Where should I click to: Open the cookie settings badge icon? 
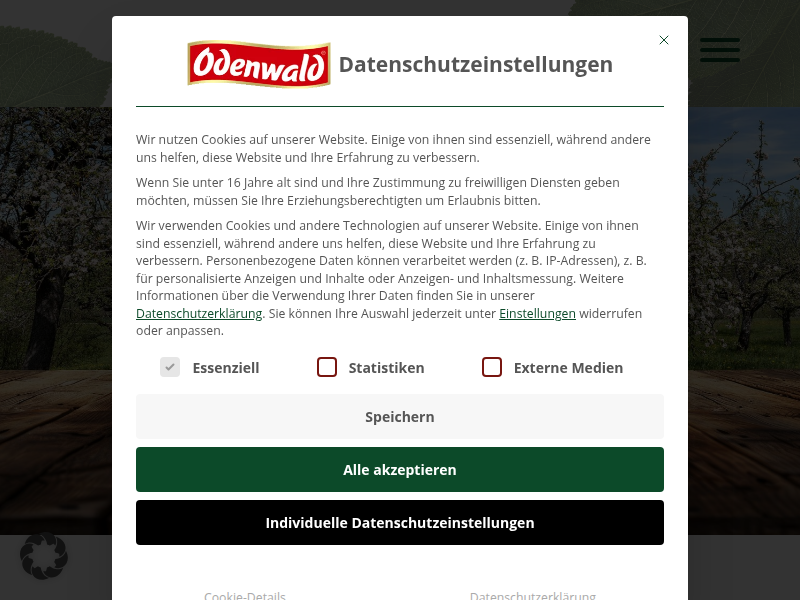coord(43,556)
